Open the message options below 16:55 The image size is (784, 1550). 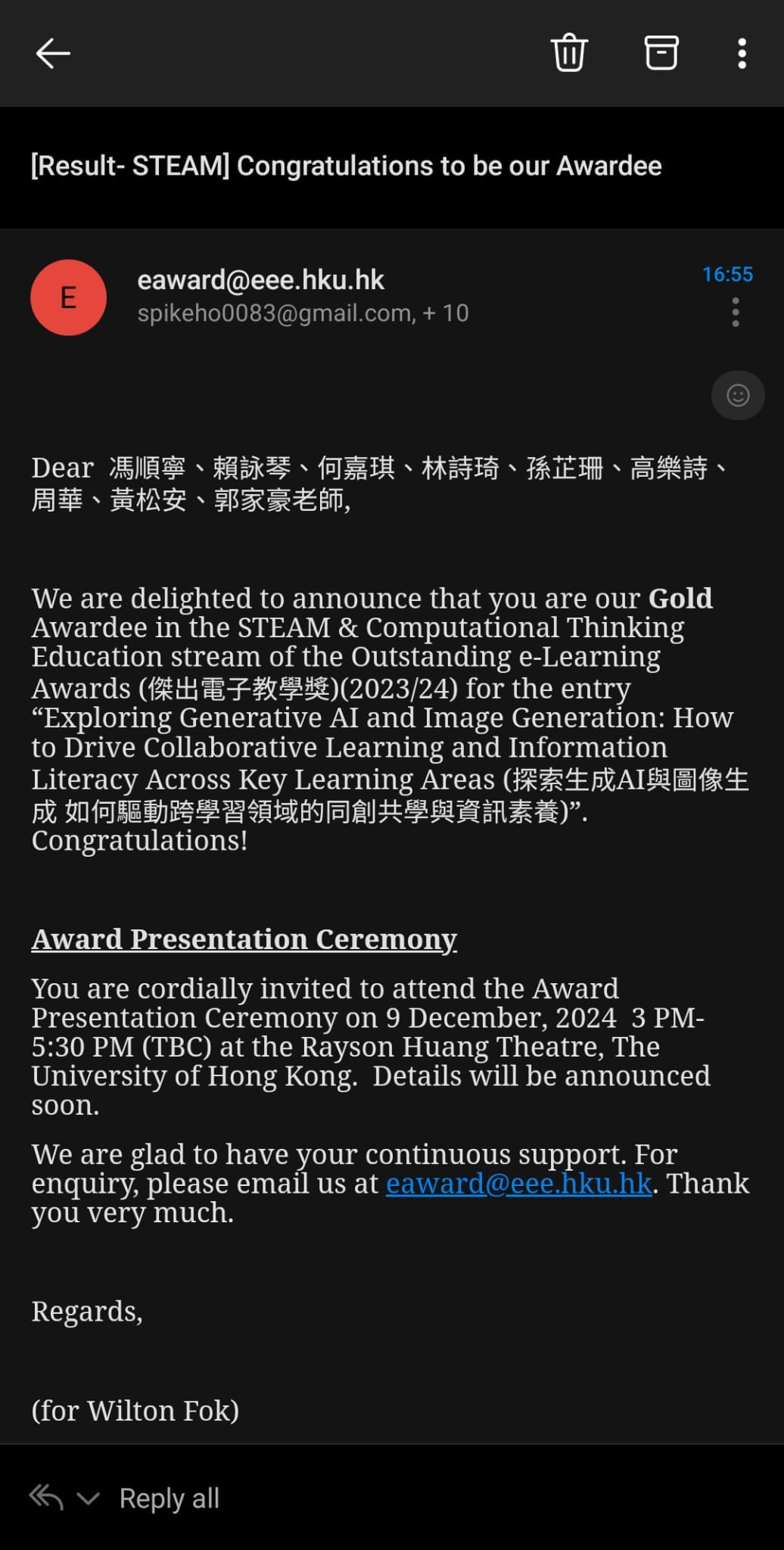735,312
